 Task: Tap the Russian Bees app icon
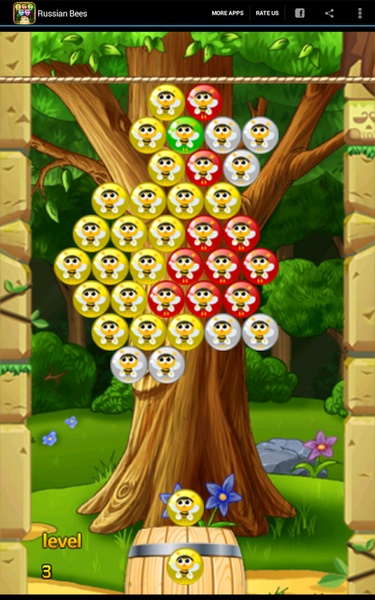pos(24,13)
